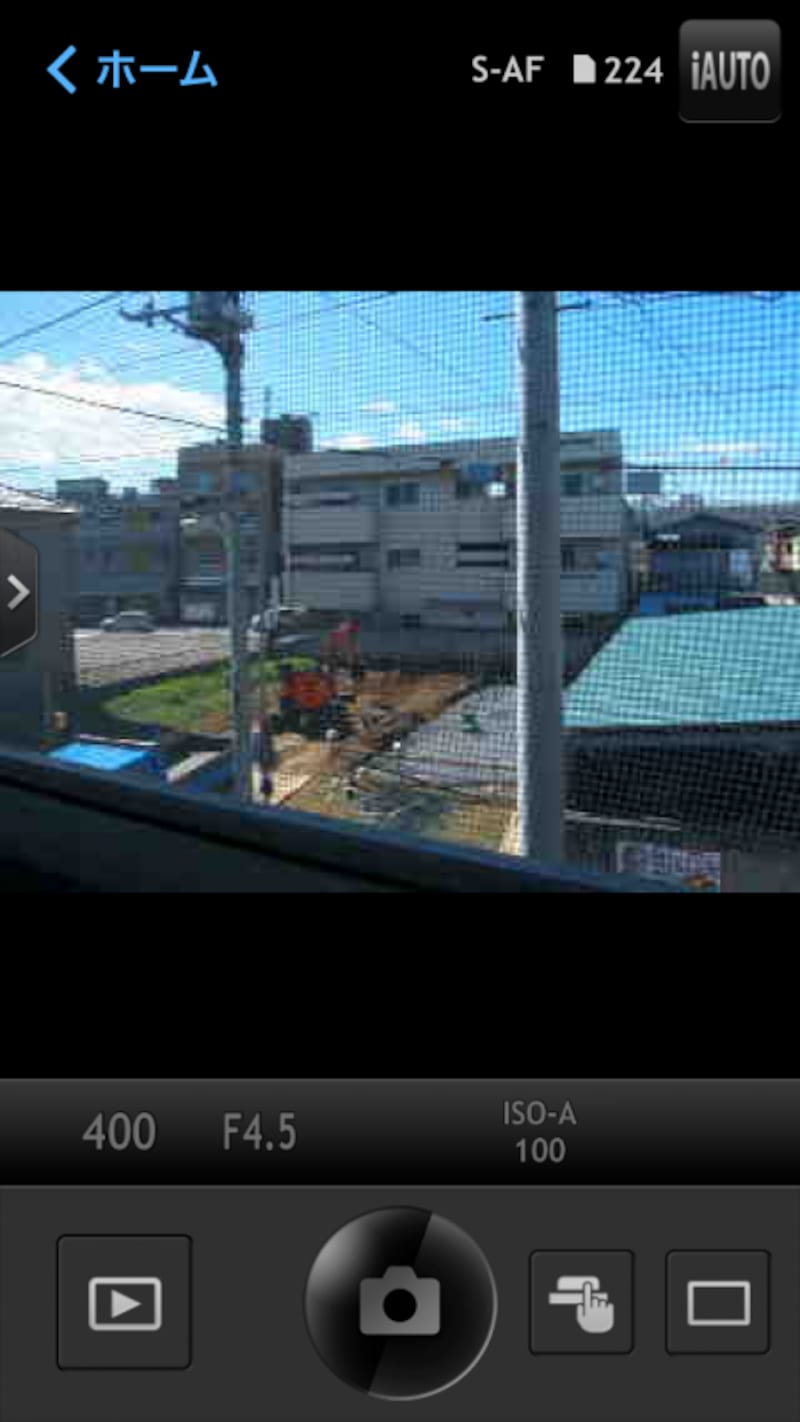Go back to ホーム screen
Image resolution: width=800 pixels, height=1422 pixels.
point(130,70)
